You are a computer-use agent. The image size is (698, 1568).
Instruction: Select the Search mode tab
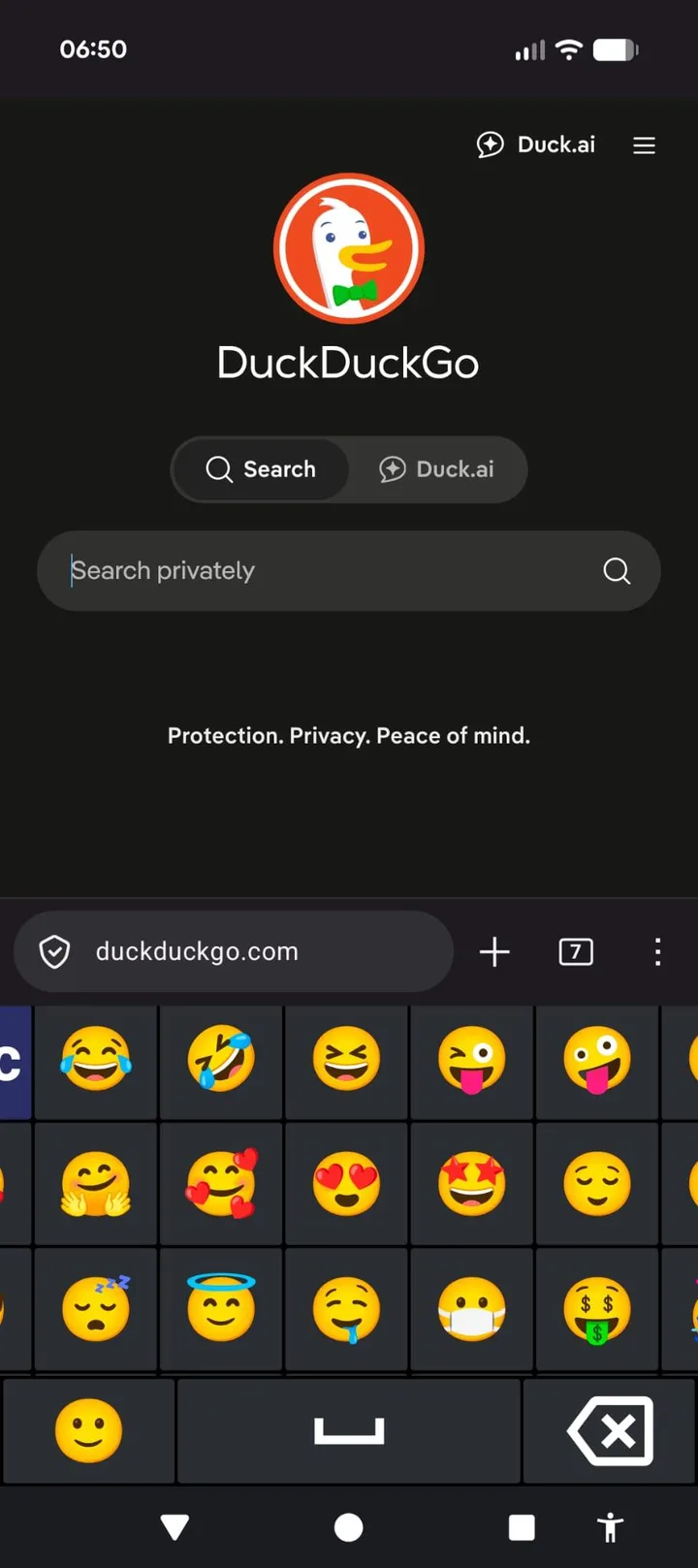point(261,469)
